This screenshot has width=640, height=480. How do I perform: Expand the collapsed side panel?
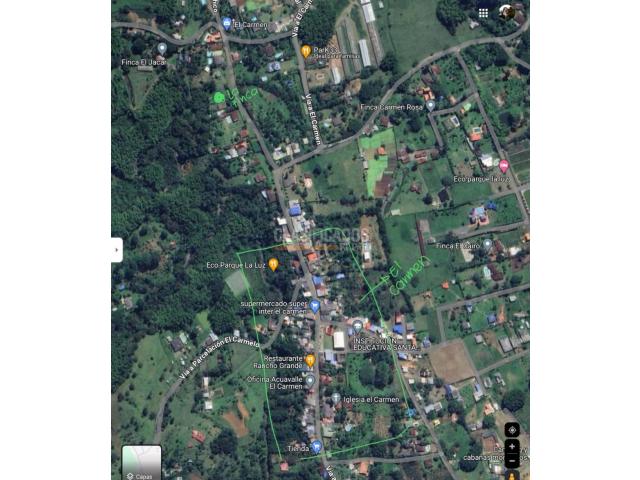coord(117,249)
